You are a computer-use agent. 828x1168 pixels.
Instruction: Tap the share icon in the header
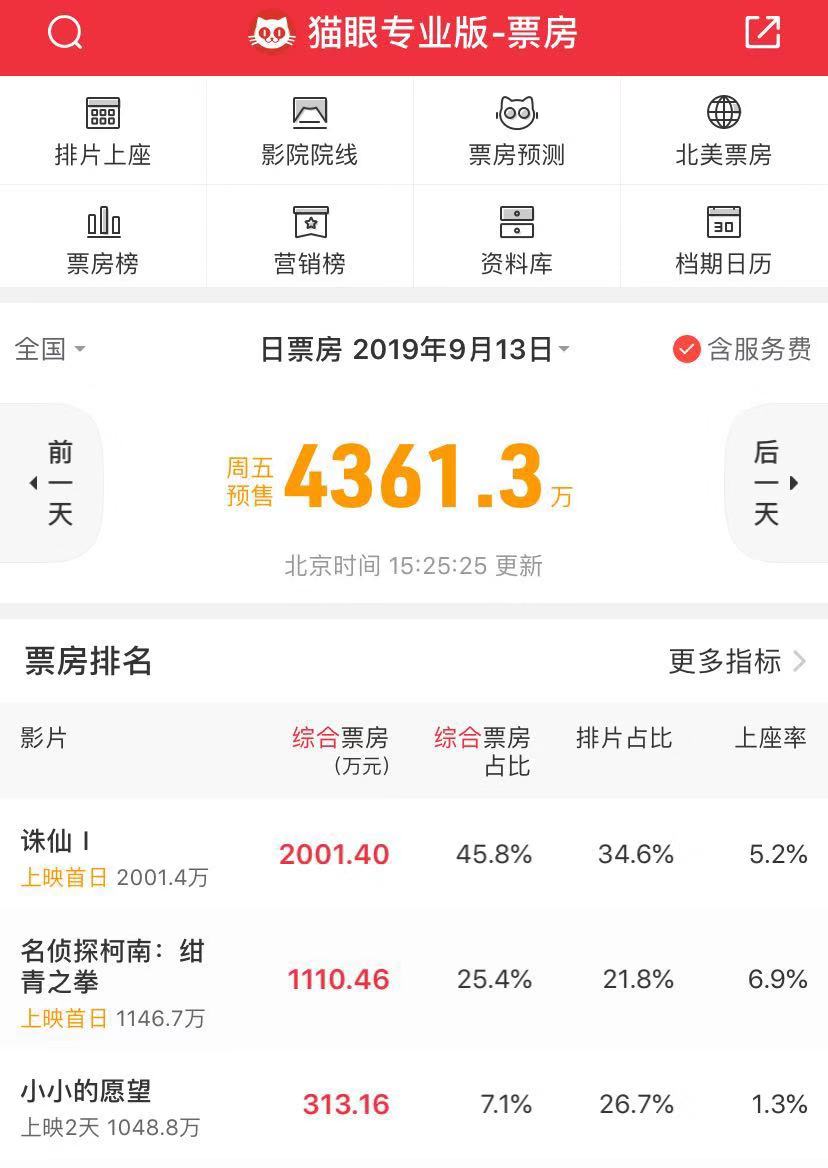pyautogui.click(x=762, y=33)
